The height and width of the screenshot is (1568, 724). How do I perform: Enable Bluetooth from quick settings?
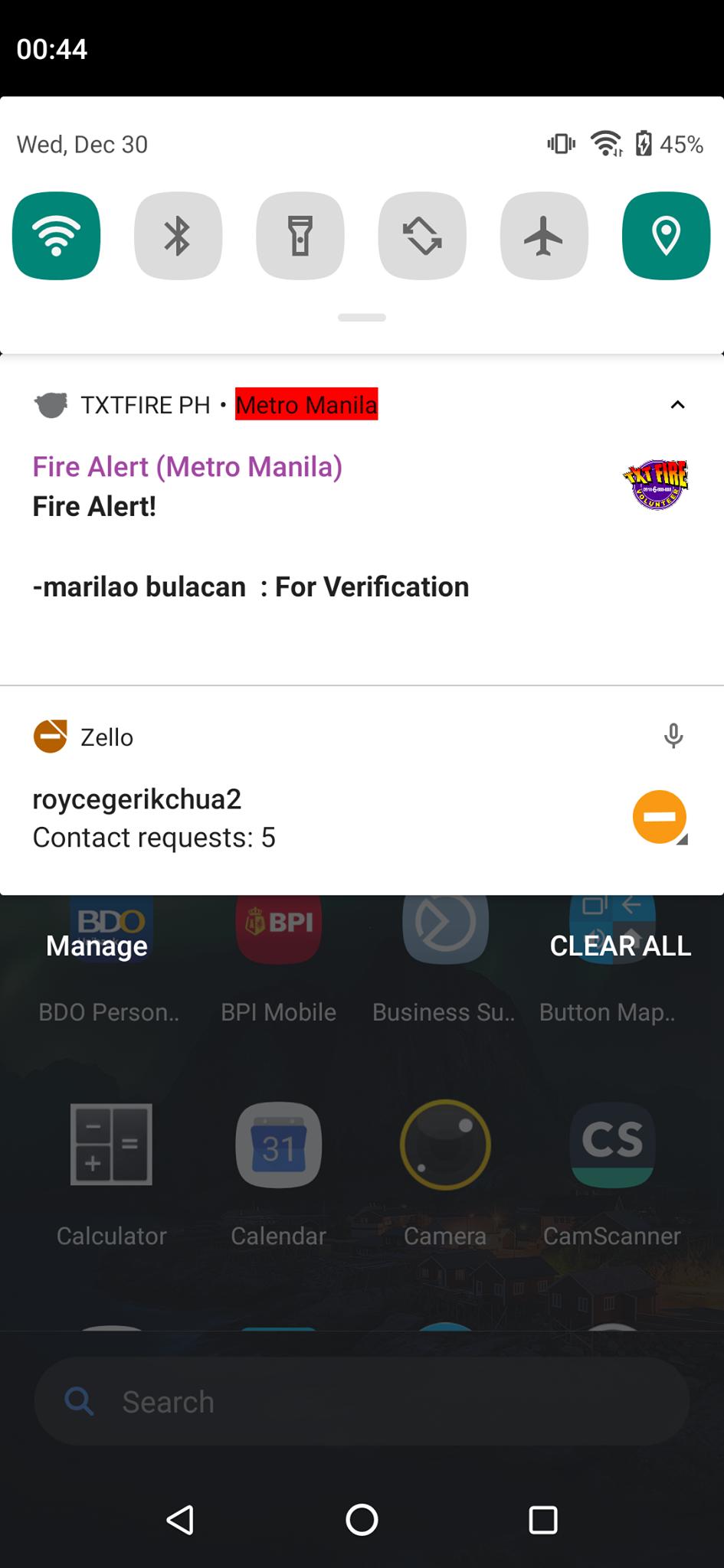[x=178, y=236]
